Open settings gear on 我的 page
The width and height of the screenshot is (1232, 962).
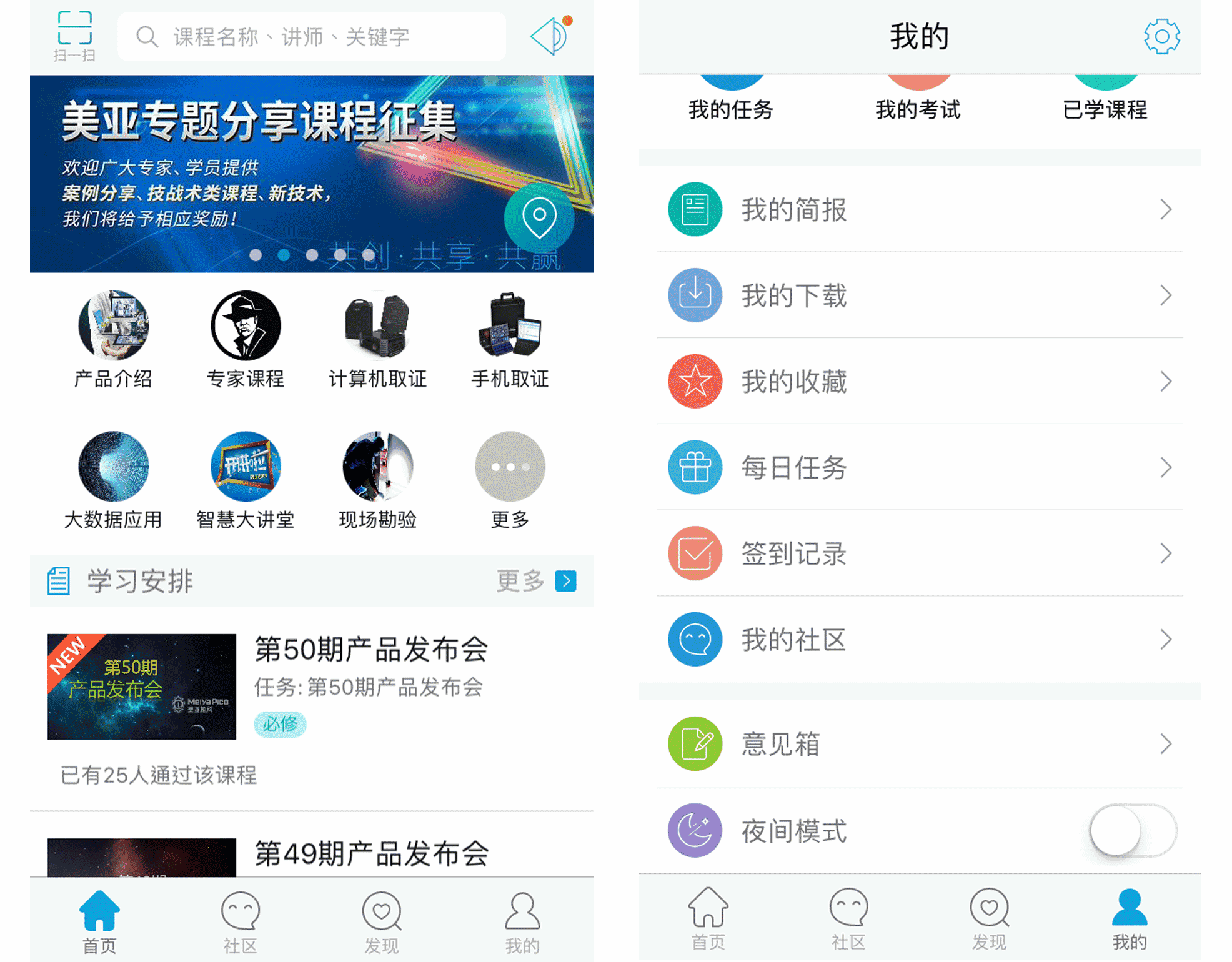point(1161,37)
